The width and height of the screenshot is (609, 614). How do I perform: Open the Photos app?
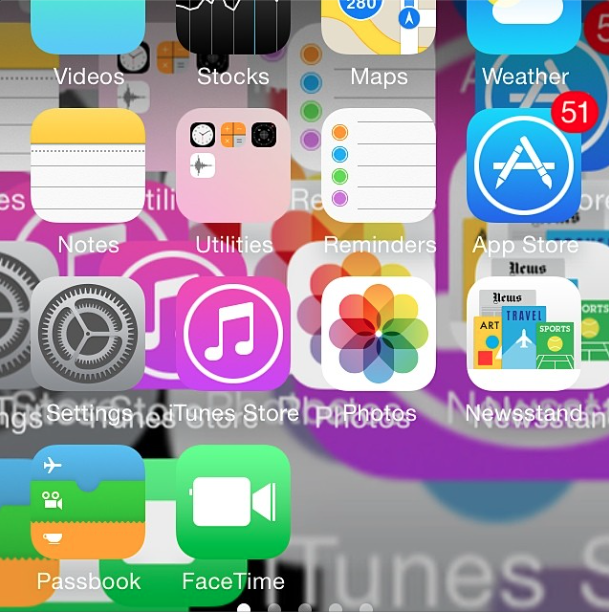pyautogui.click(x=378, y=333)
